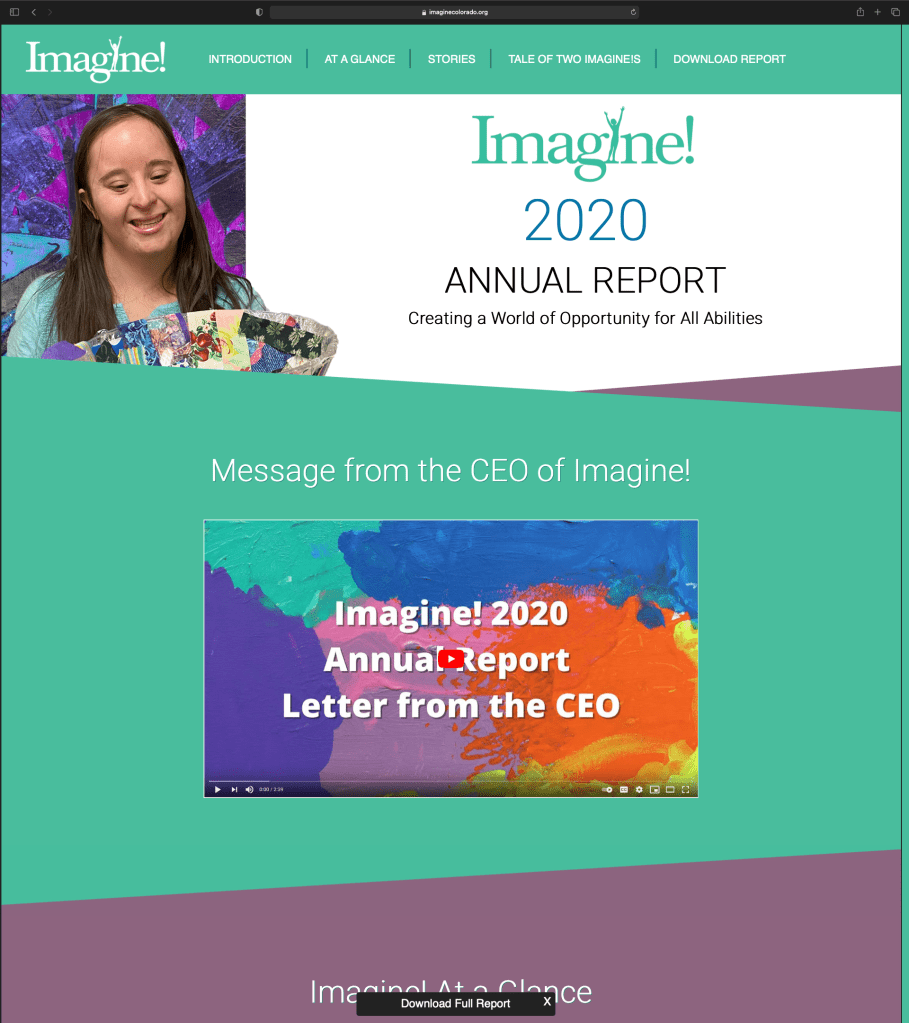The height and width of the screenshot is (1023, 909).
Task: Play the CEO letter video
Action: pyautogui.click(x=452, y=659)
